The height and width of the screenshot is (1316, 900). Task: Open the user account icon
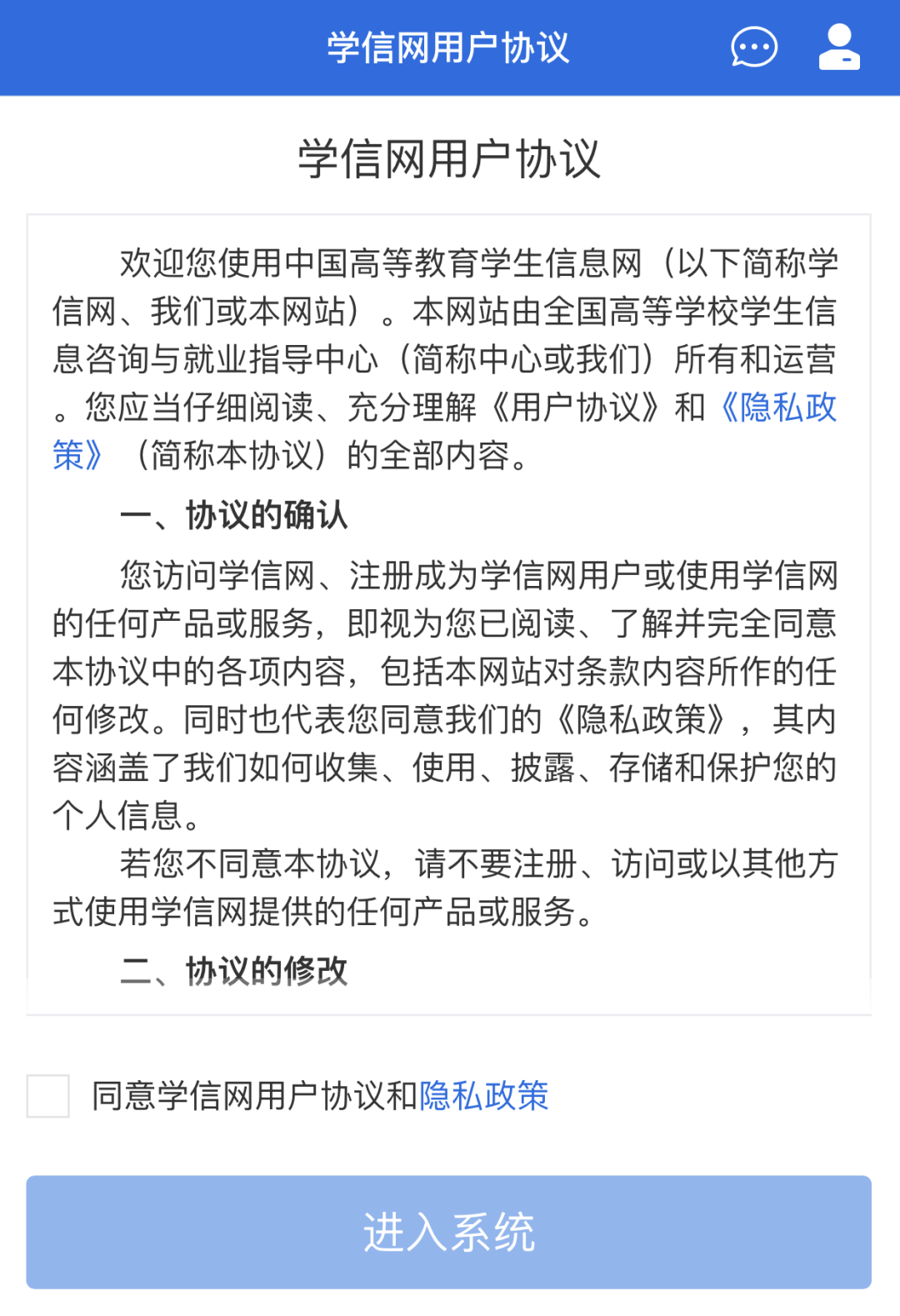(x=838, y=48)
